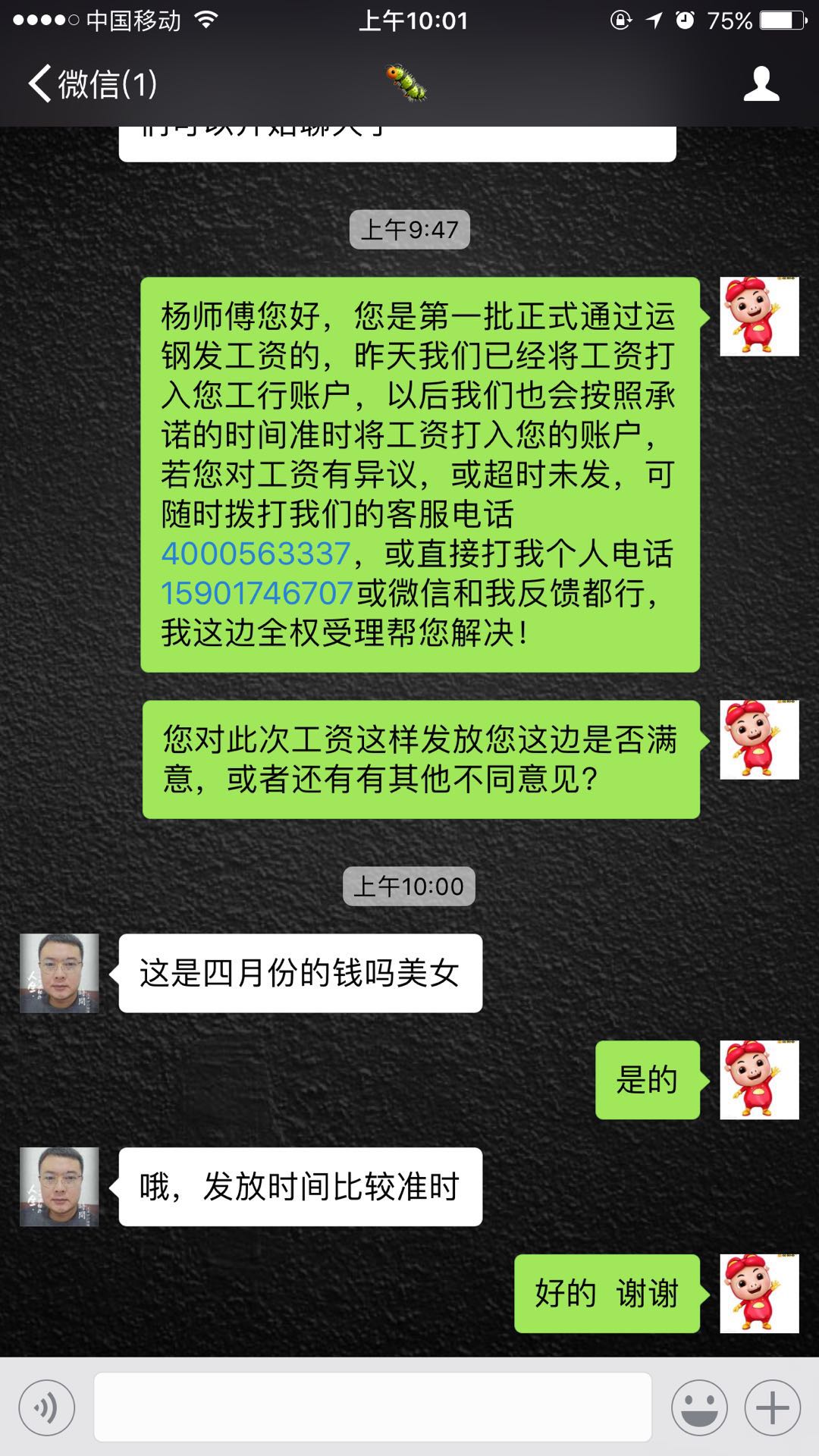This screenshot has height=1456, width=819.
Task: Focus the message text field
Action: click(372, 1407)
